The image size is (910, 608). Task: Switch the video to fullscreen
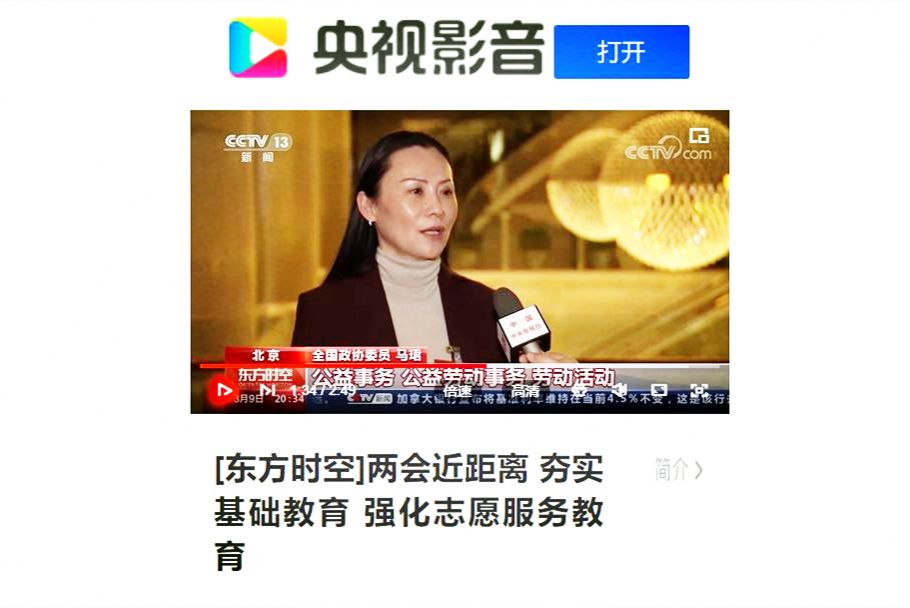[x=699, y=389]
